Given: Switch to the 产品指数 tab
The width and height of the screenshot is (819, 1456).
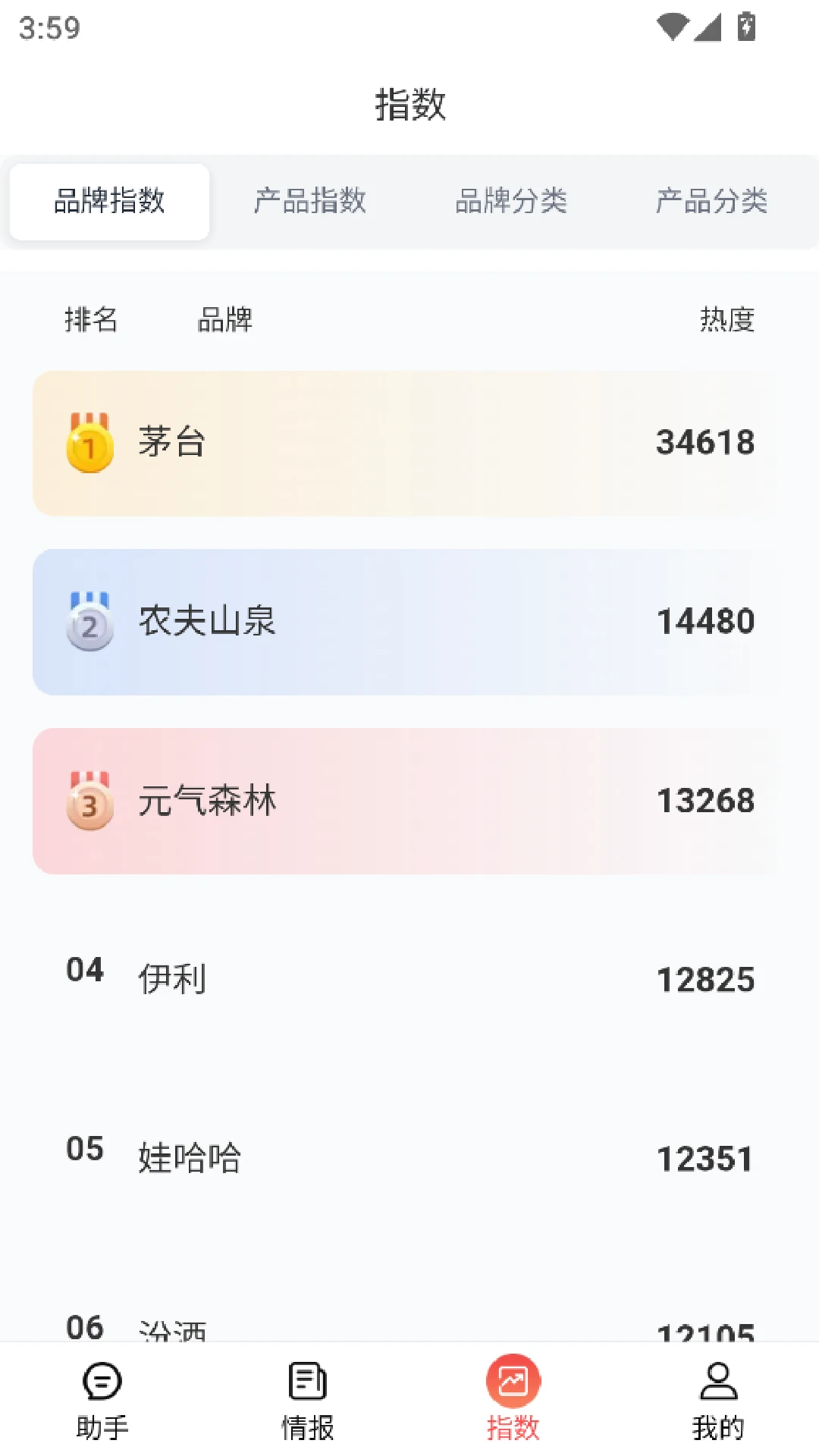Looking at the screenshot, I should pyautogui.click(x=310, y=202).
